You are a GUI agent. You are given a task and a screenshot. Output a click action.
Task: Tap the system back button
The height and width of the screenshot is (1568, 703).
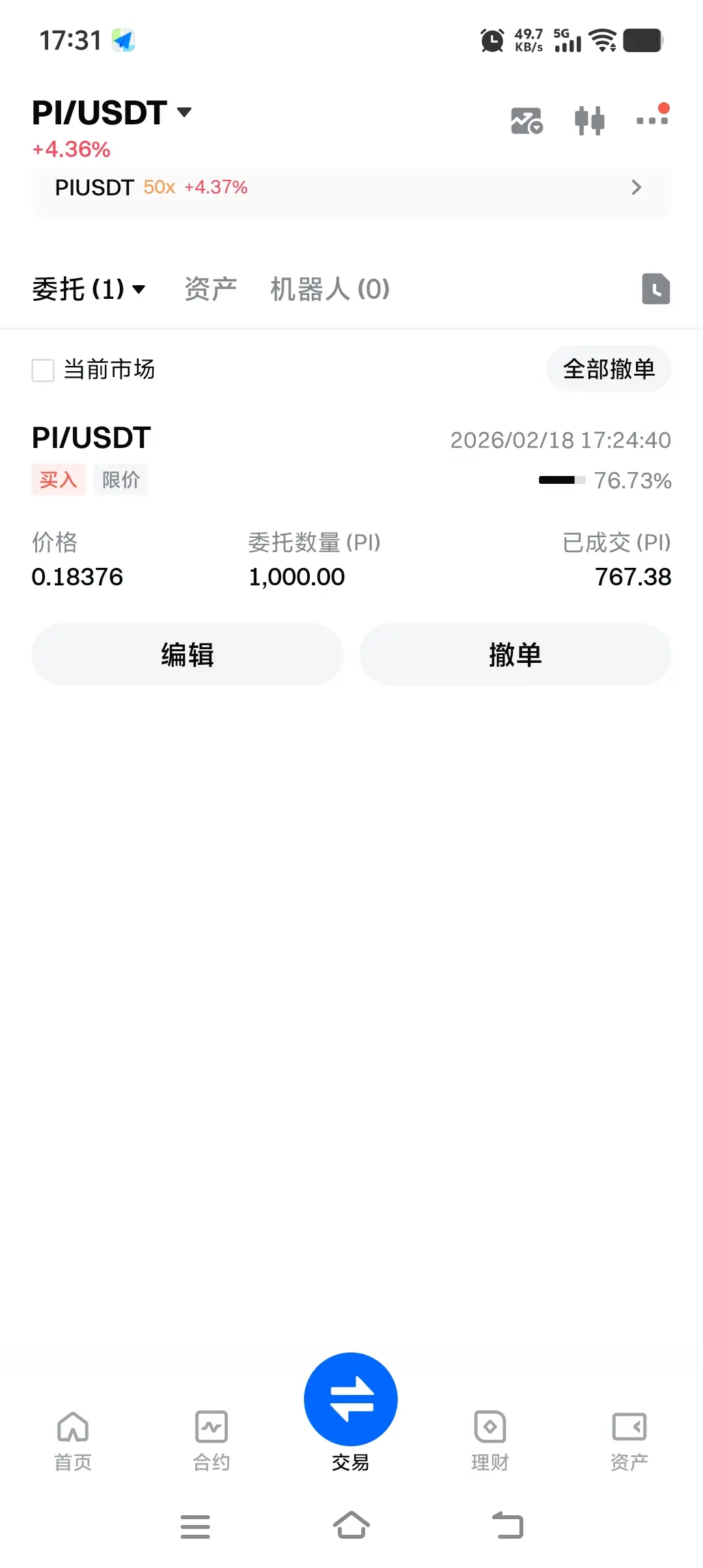508,1526
